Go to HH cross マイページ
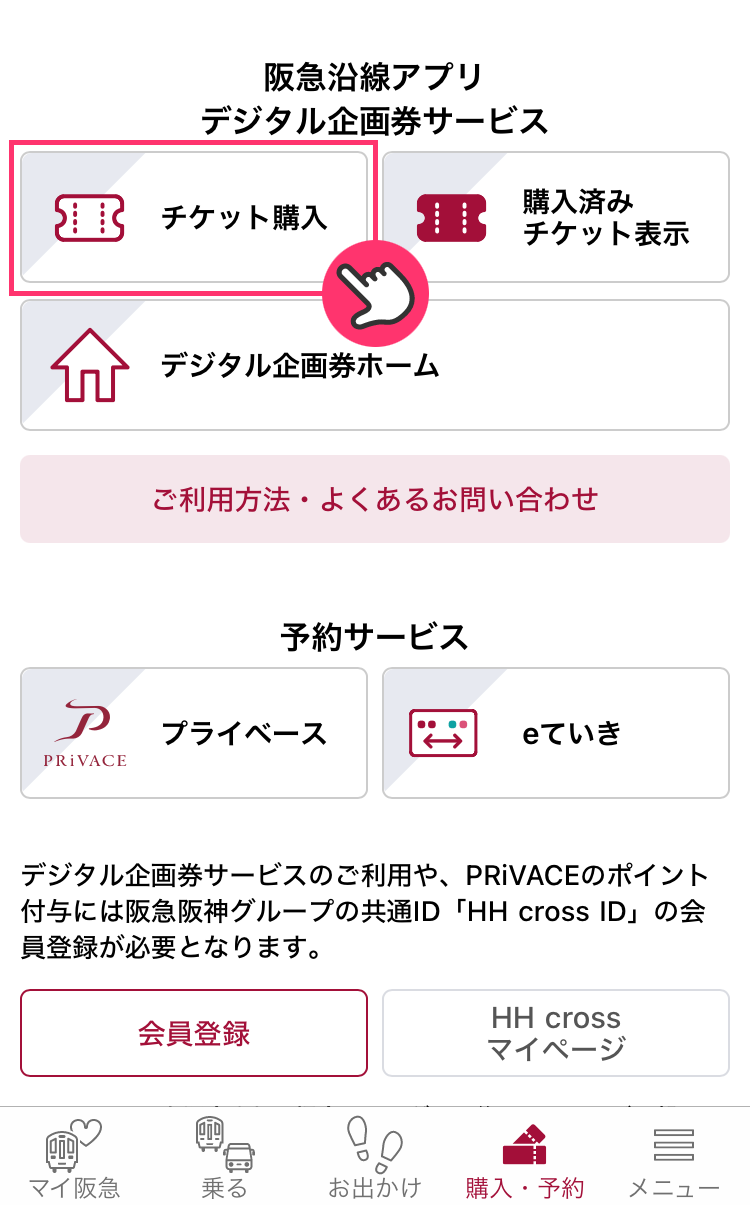This screenshot has width=750, height=1211. coord(555,1033)
